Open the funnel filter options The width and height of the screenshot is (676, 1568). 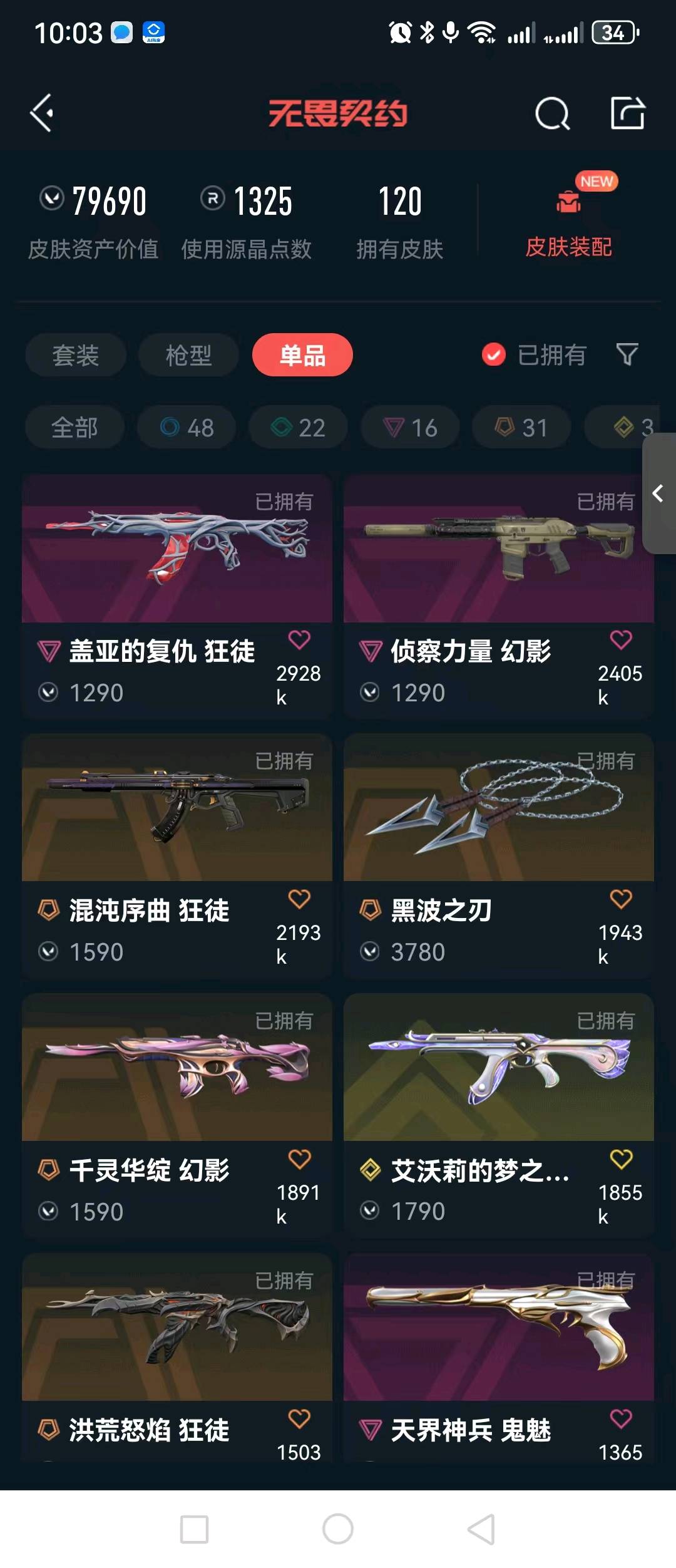tap(627, 354)
